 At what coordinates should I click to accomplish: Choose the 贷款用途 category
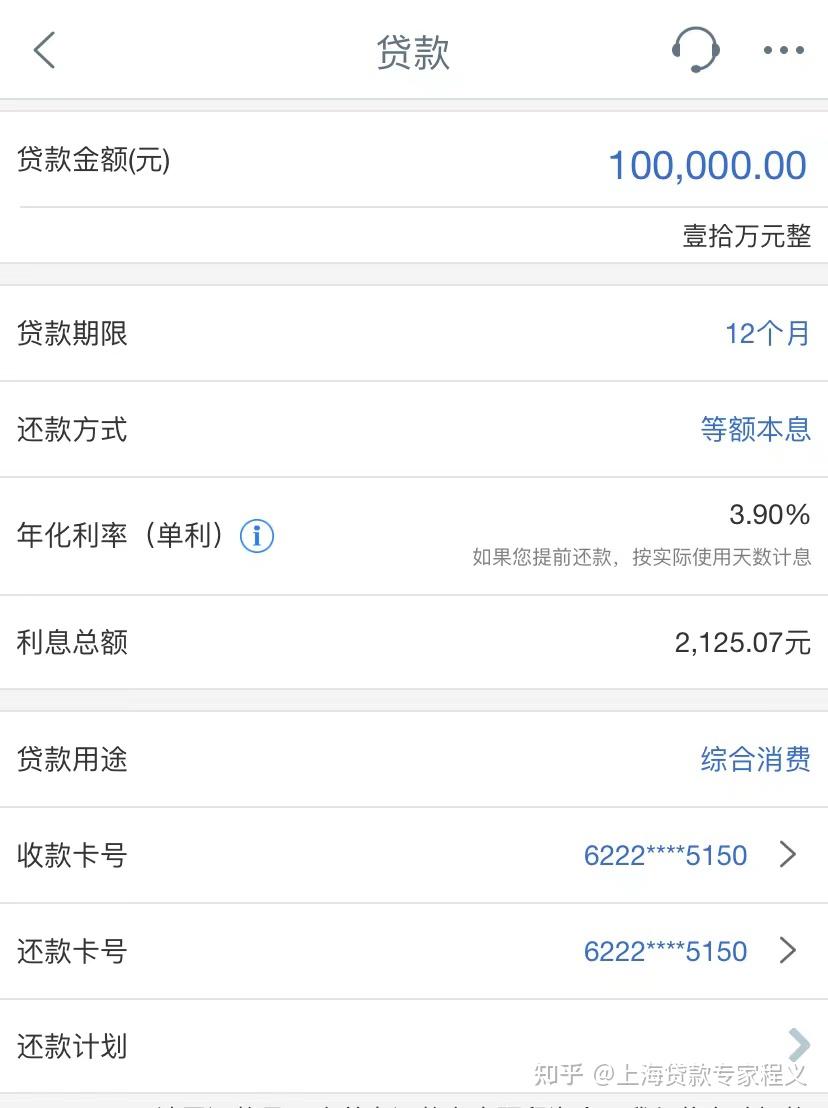pos(755,759)
